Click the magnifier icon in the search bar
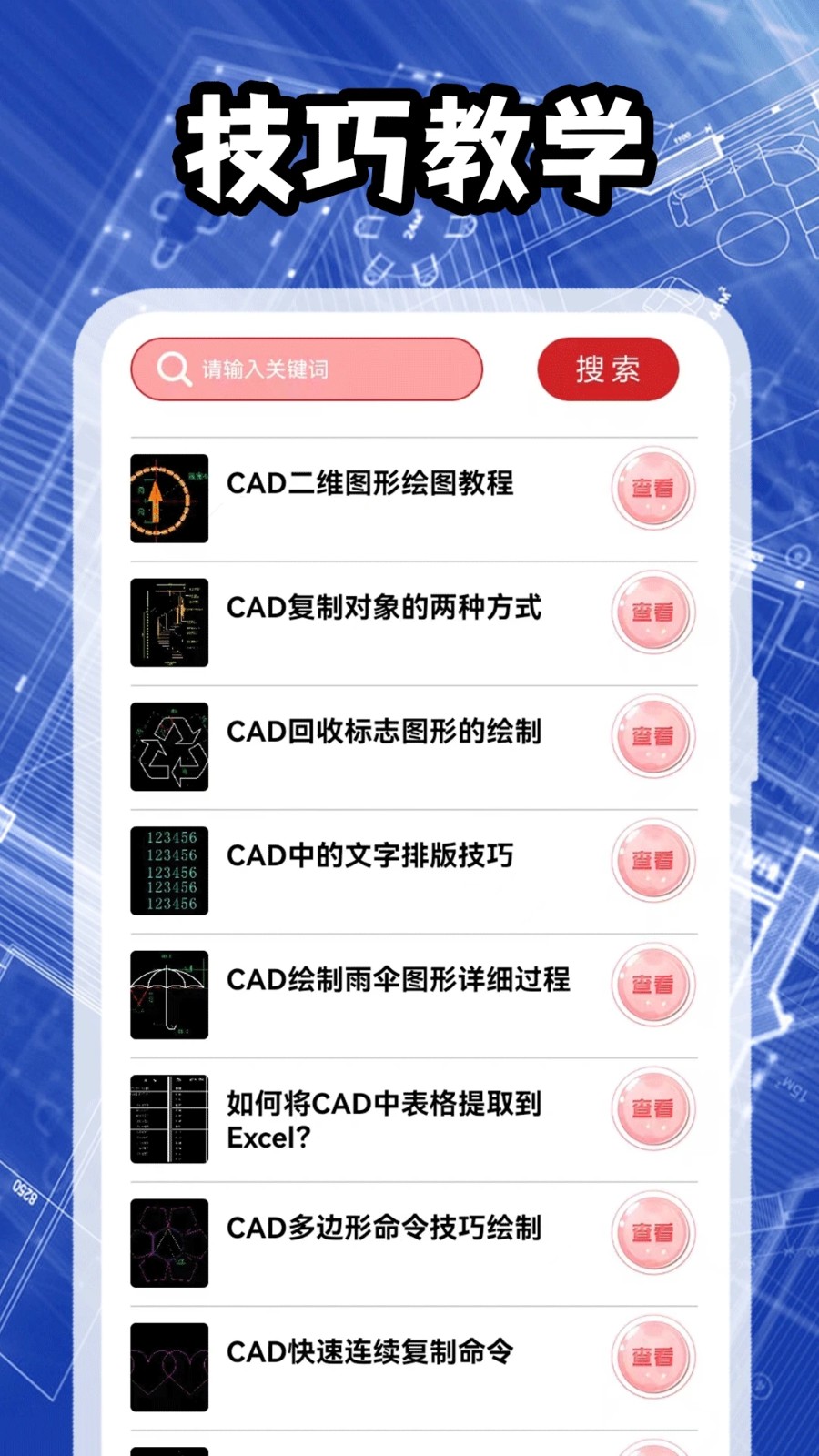 pos(172,368)
